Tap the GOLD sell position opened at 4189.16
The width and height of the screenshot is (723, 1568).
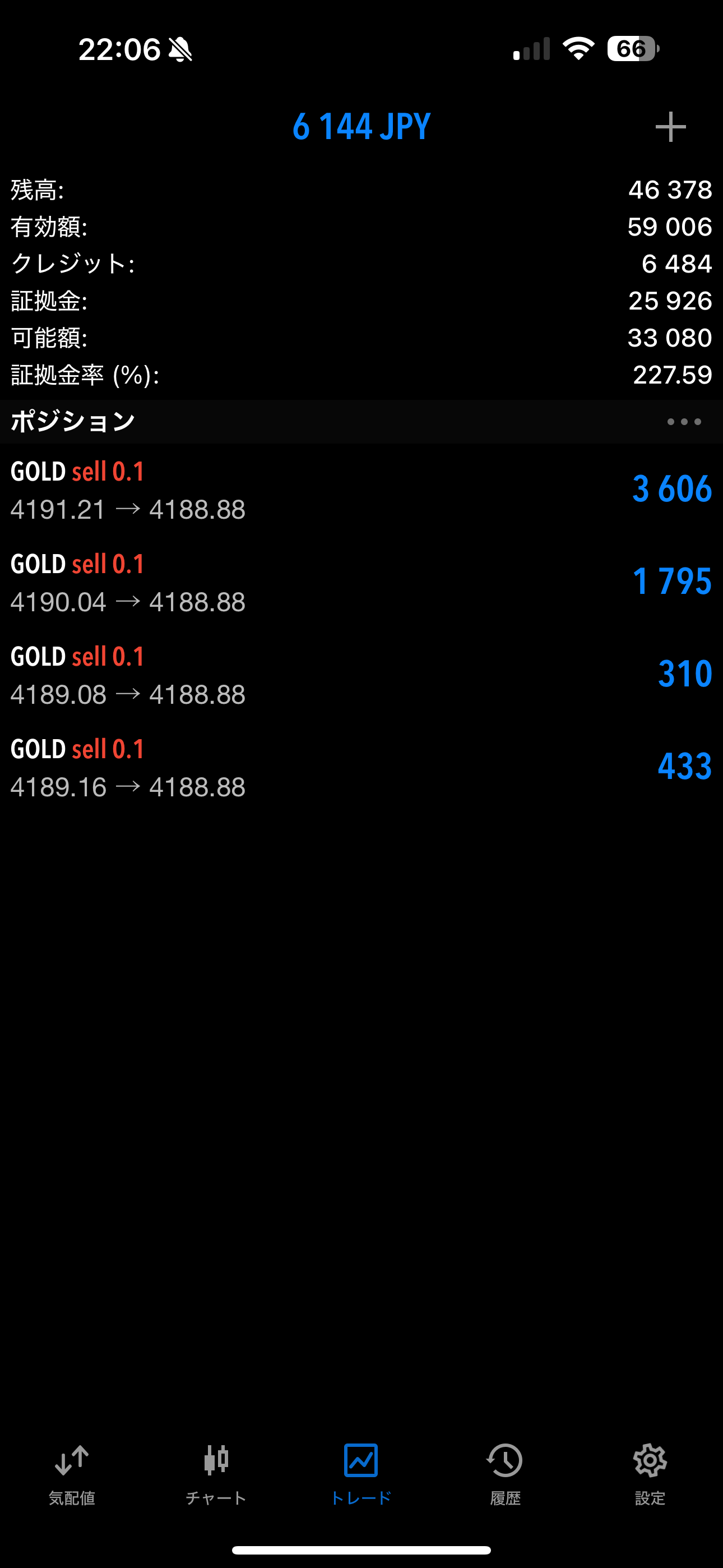tap(361, 768)
